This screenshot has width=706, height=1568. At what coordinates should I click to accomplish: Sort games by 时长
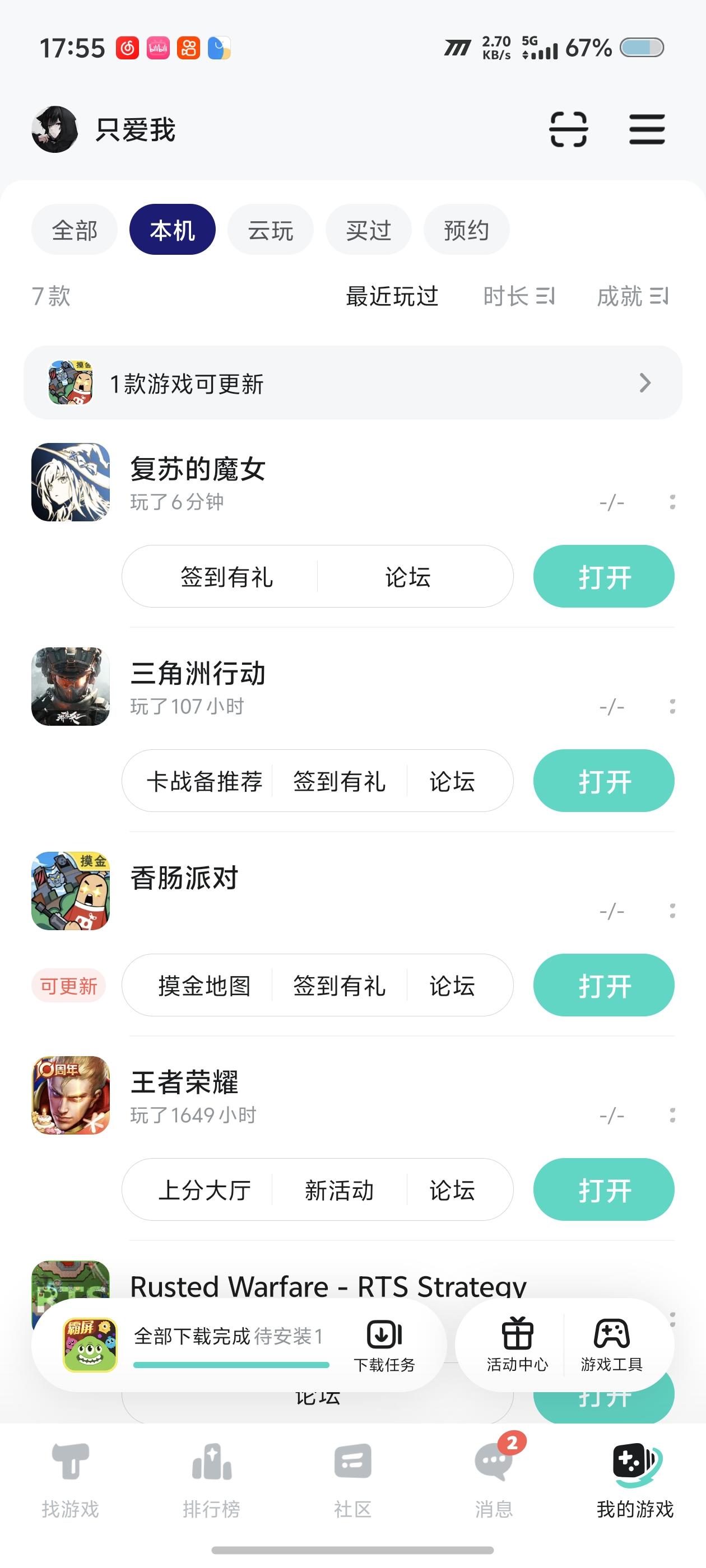(518, 296)
